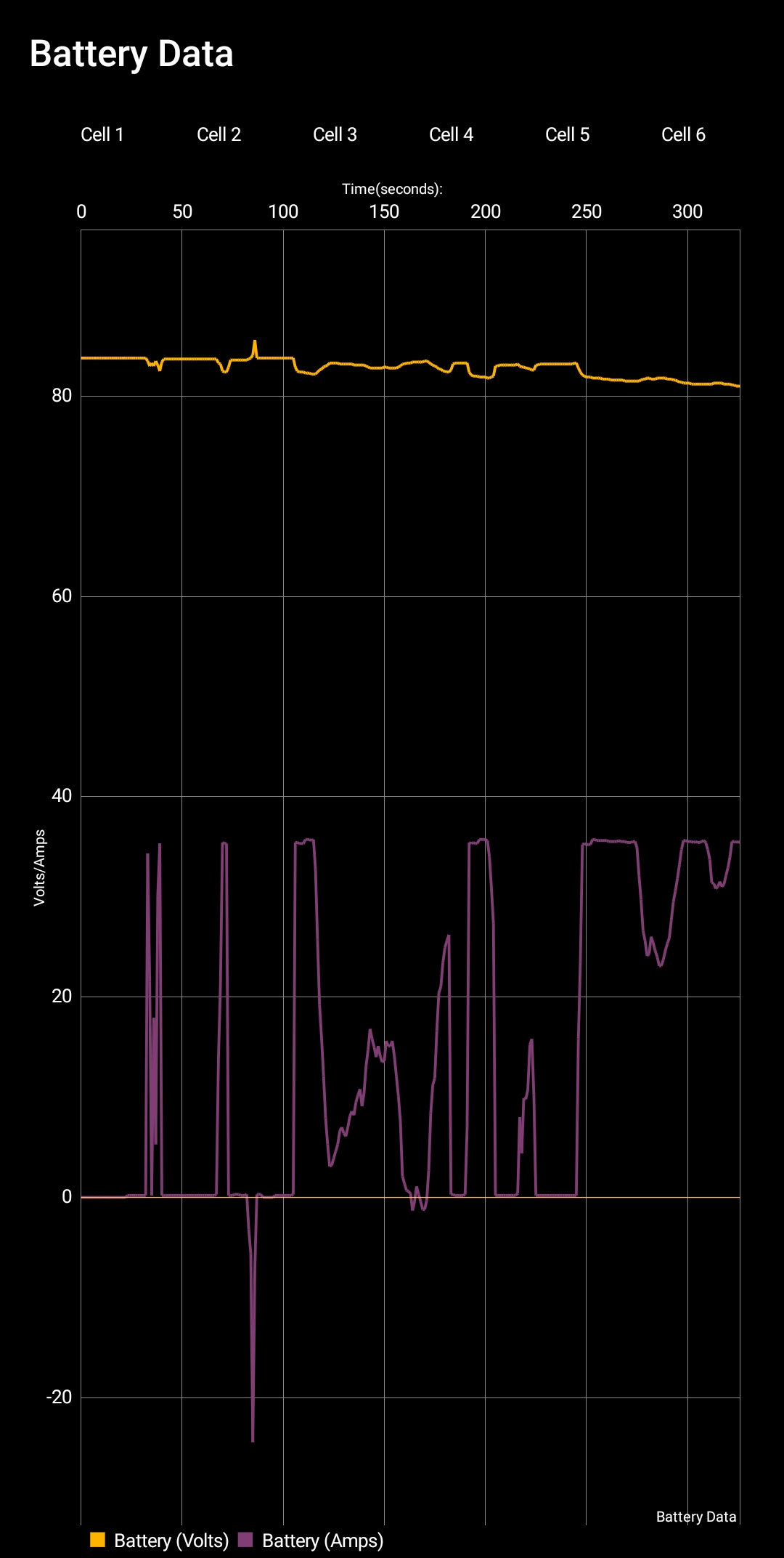Select Cell 2
The width and height of the screenshot is (784, 1558).
pyautogui.click(x=219, y=134)
